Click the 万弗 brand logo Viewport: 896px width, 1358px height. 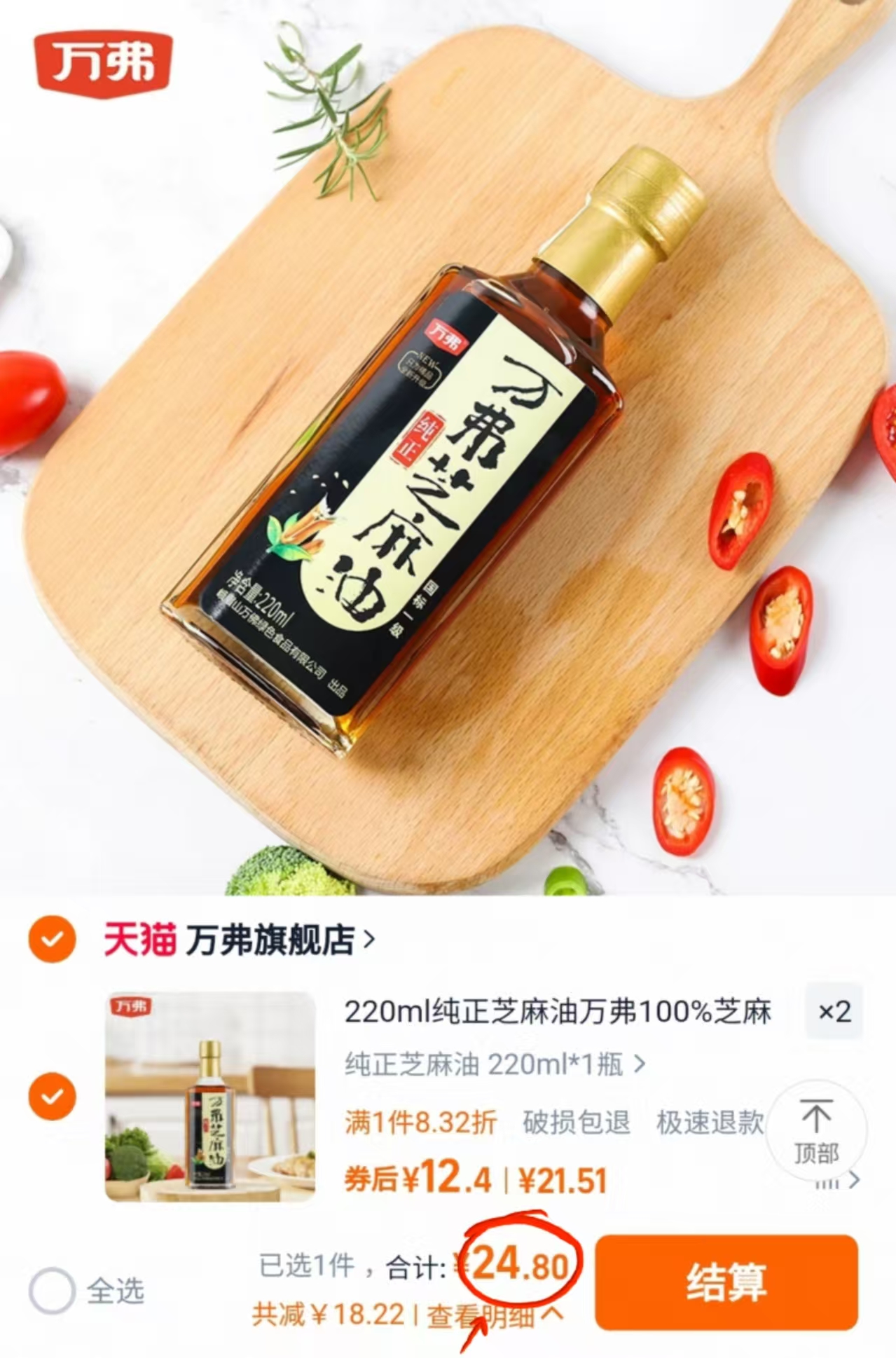pyautogui.click(x=105, y=63)
